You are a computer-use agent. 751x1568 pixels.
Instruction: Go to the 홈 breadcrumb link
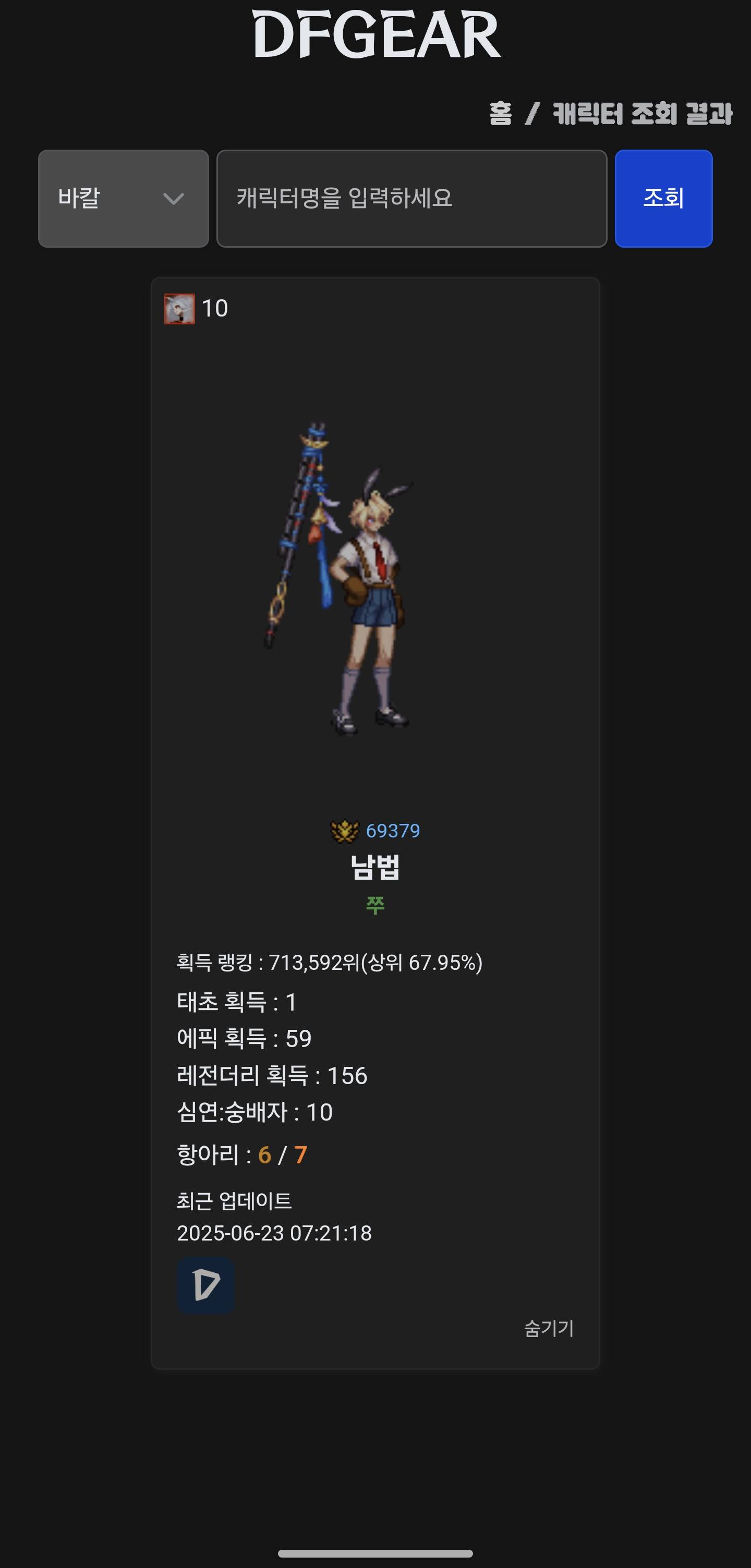500,114
